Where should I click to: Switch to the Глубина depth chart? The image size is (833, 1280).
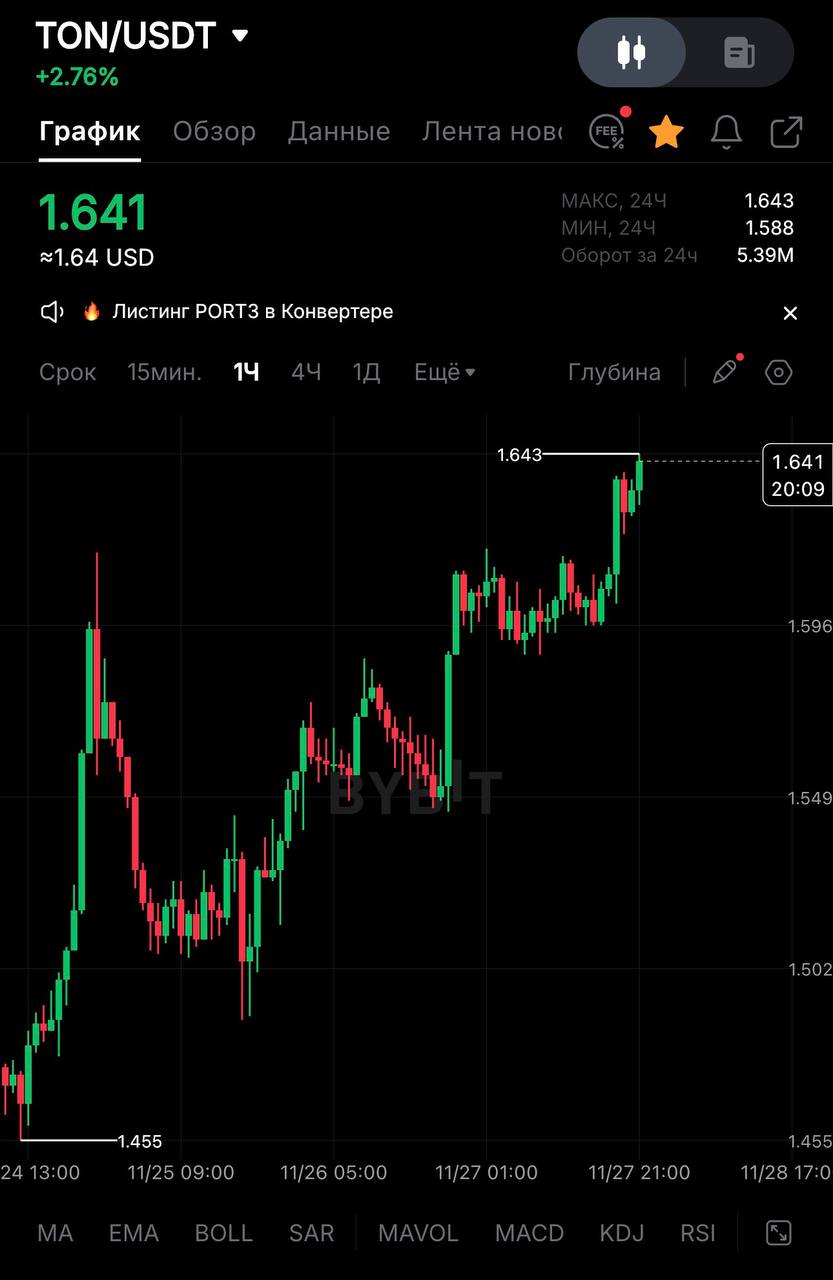coord(614,373)
